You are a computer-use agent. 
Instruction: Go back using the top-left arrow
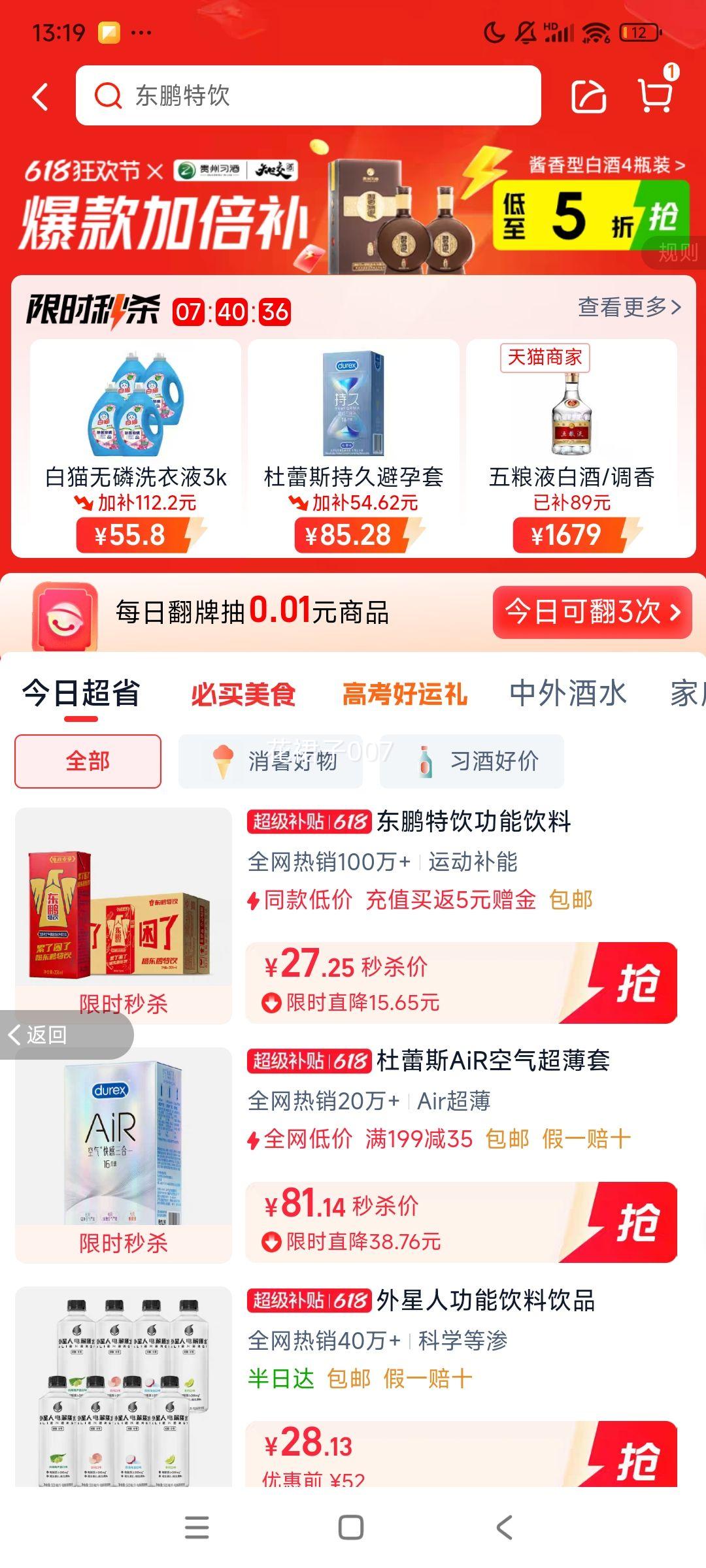tap(41, 97)
